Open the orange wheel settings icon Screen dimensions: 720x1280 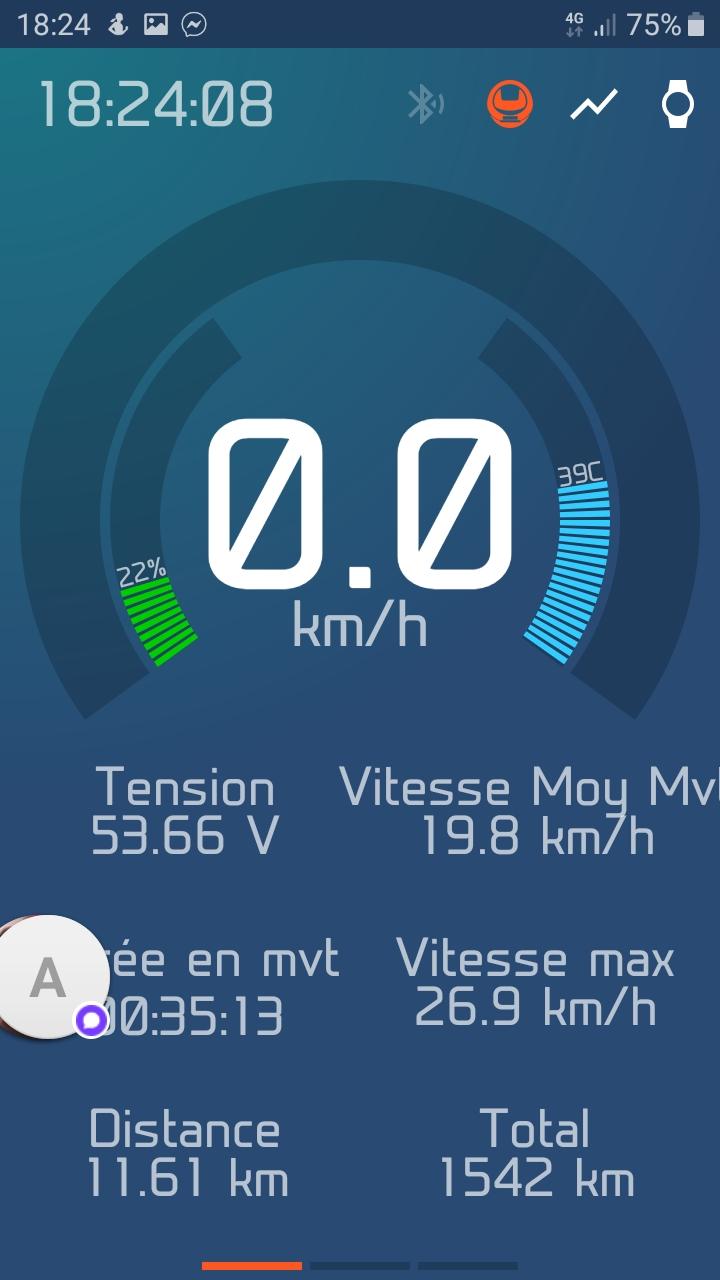(x=510, y=105)
